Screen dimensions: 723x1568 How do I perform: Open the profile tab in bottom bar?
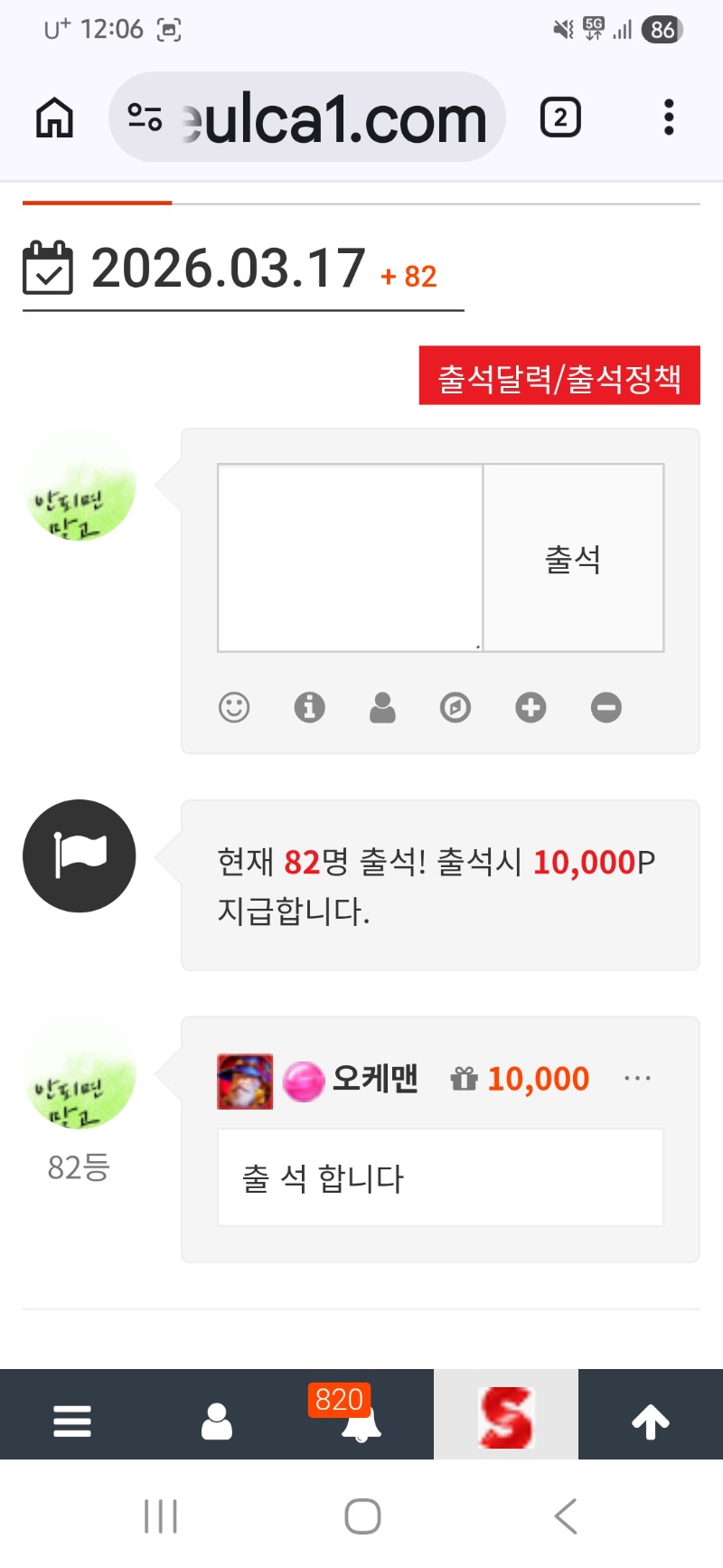tap(217, 1421)
